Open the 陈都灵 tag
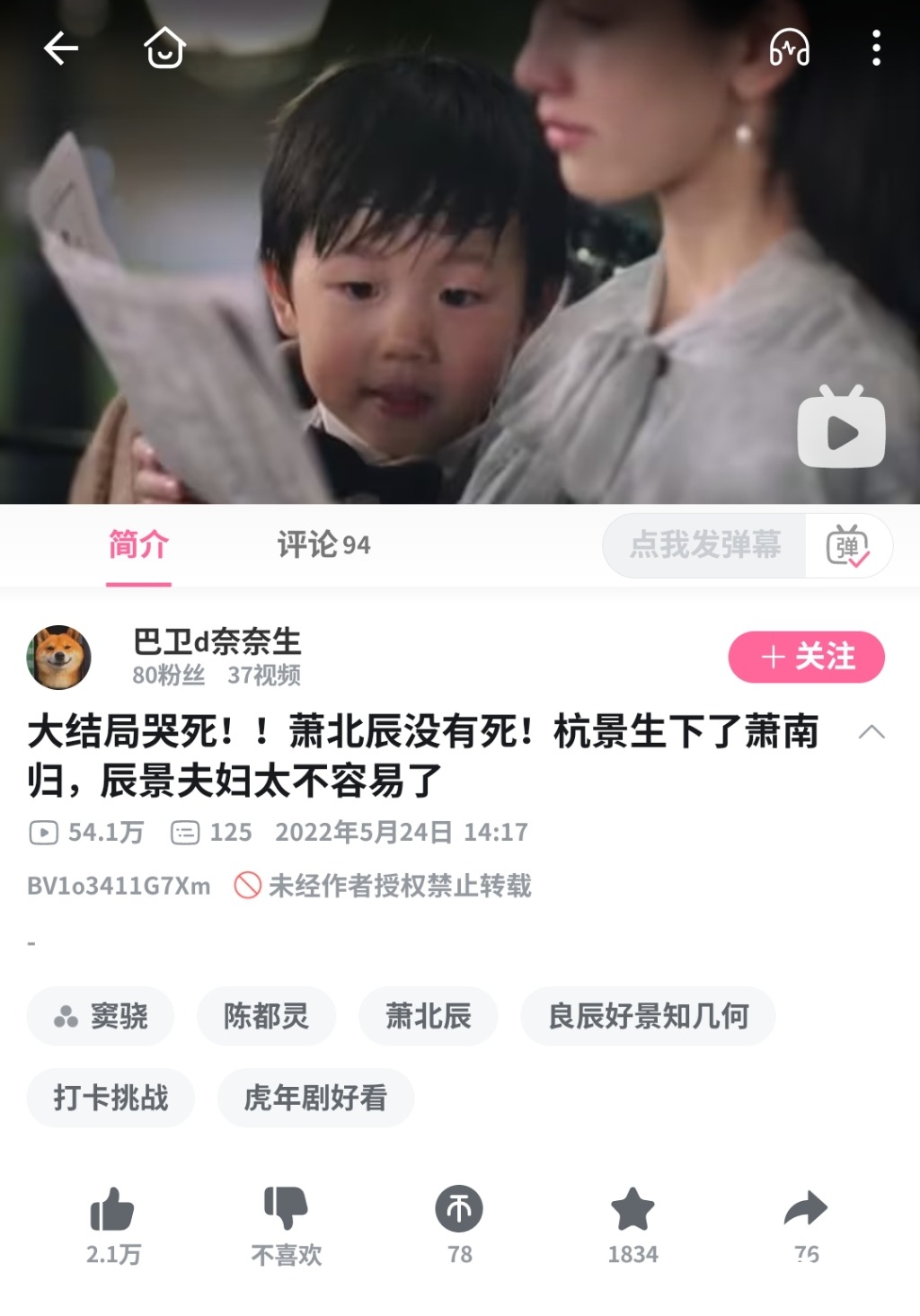 (x=266, y=1016)
